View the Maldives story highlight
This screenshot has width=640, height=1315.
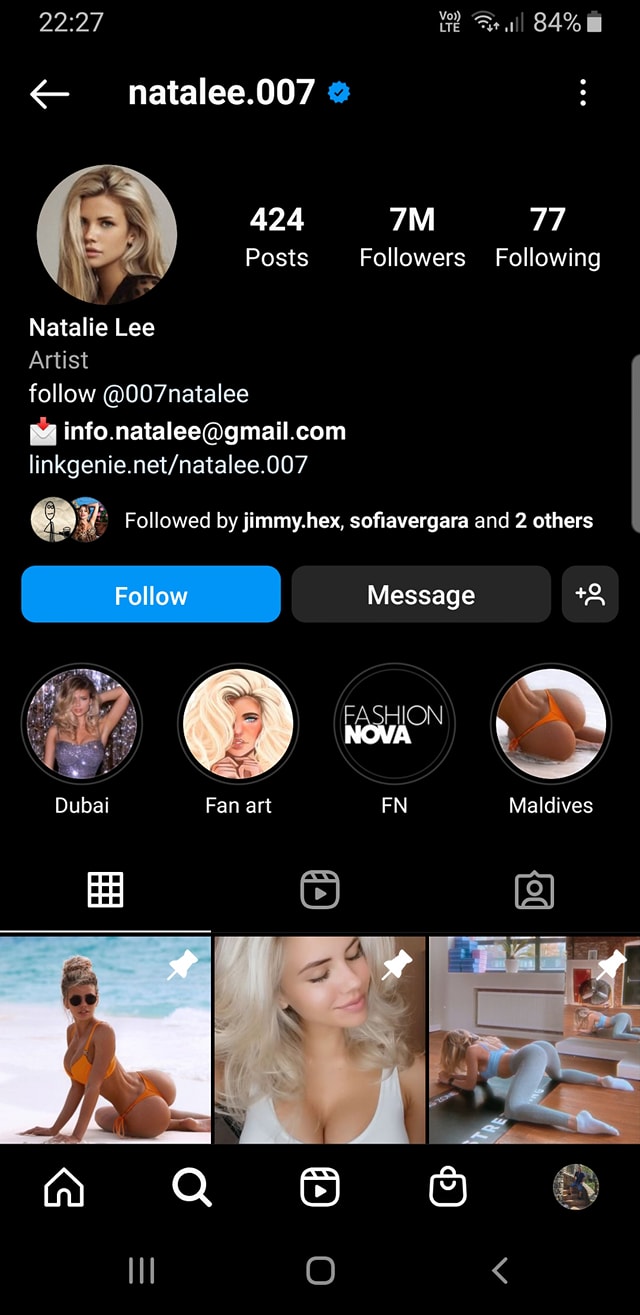click(551, 724)
